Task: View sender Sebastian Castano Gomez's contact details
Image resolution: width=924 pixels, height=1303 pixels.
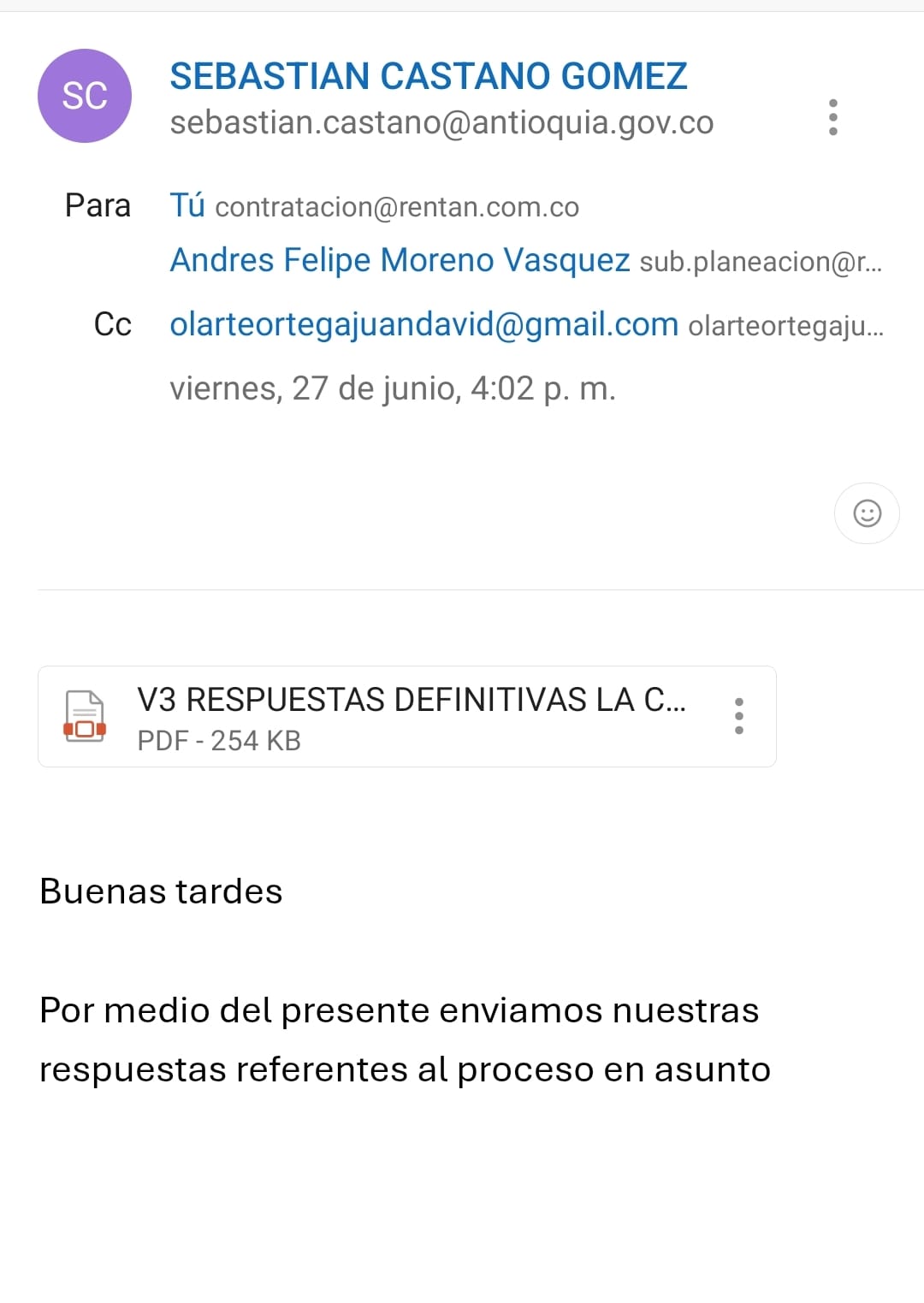Action: pyautogui.click(x=428, y=76)
